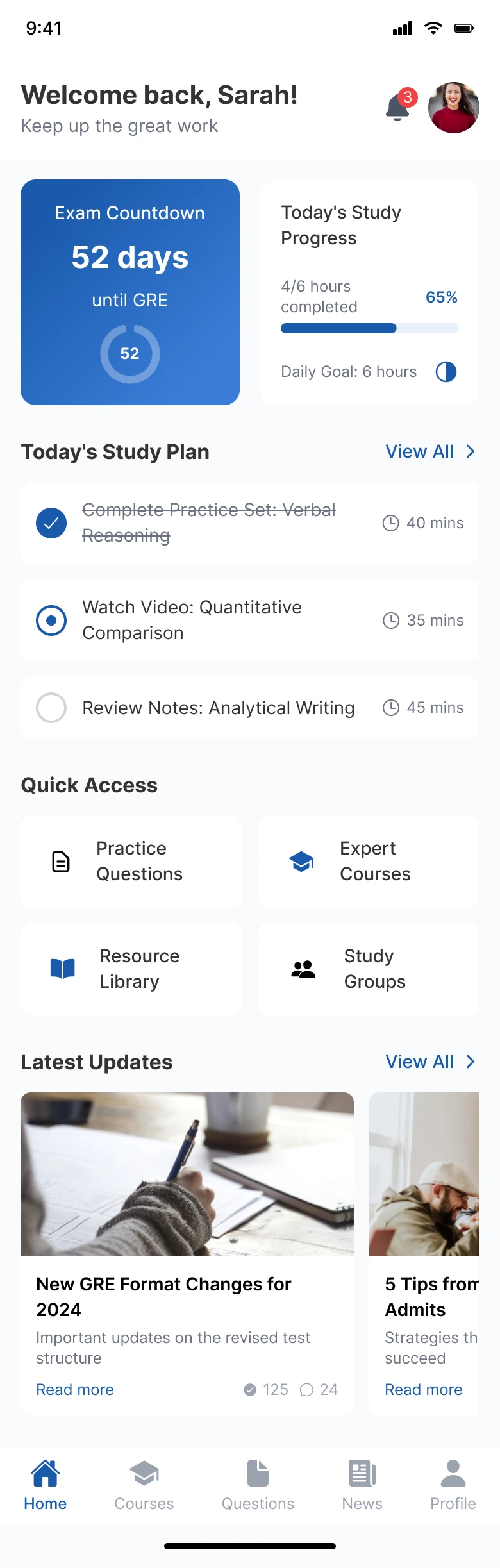Screen dimensions: 500x1568
Task: View all of Today's Study Plan
Action: [429, 452]
